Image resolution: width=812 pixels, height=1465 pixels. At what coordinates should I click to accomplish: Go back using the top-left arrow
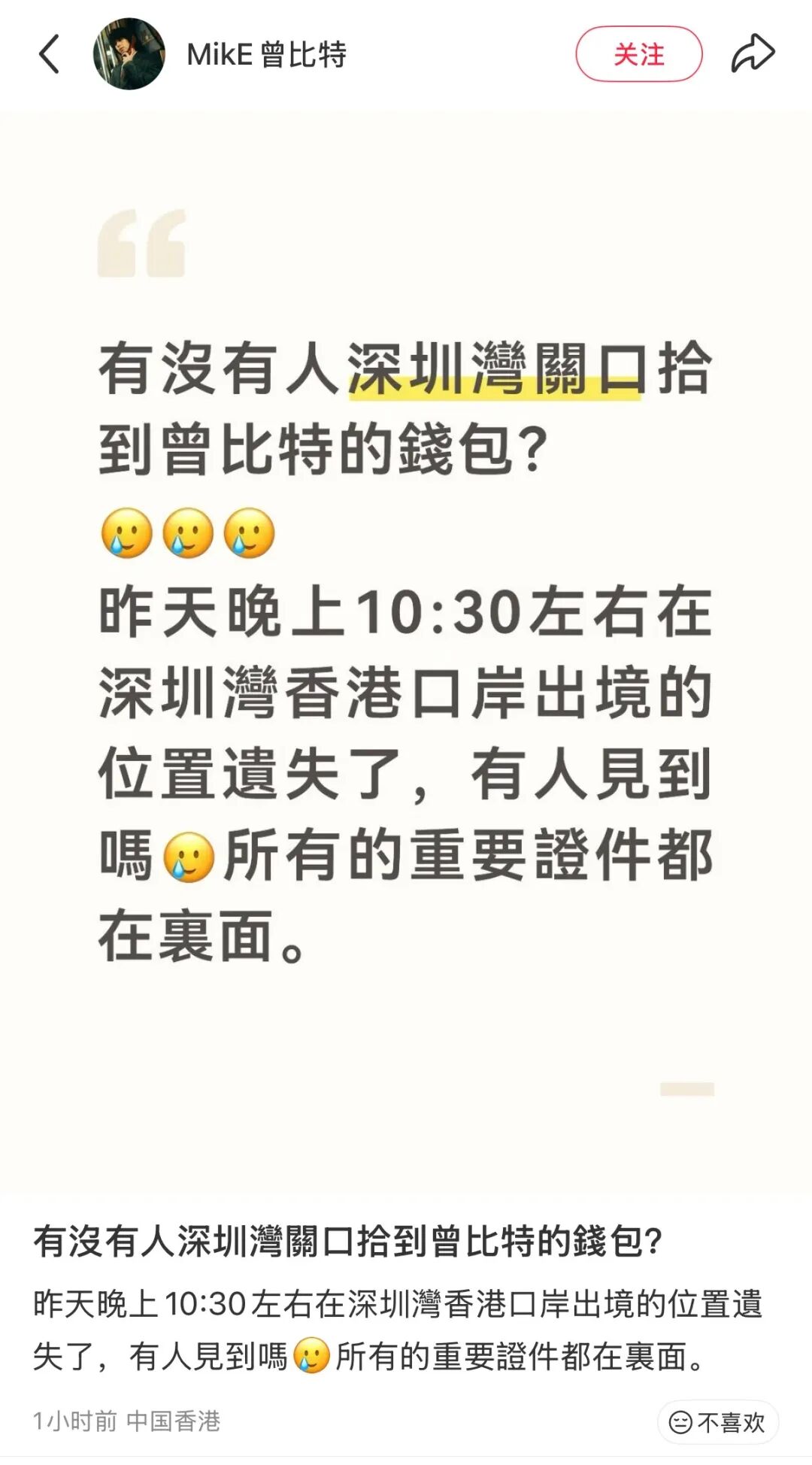pyautogui.click(x=49, y=55)
